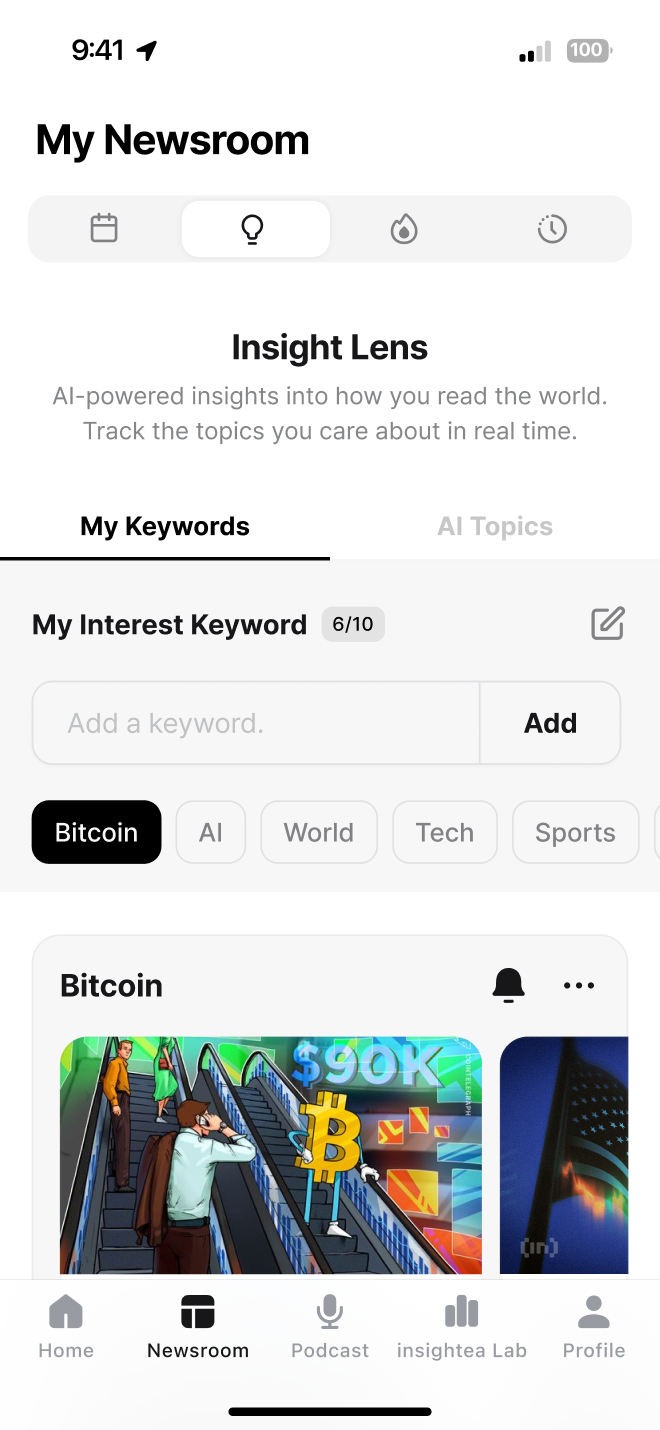
Task: Edit my interest keywords with the pencil icon
Action: click(x=608, y=624)
